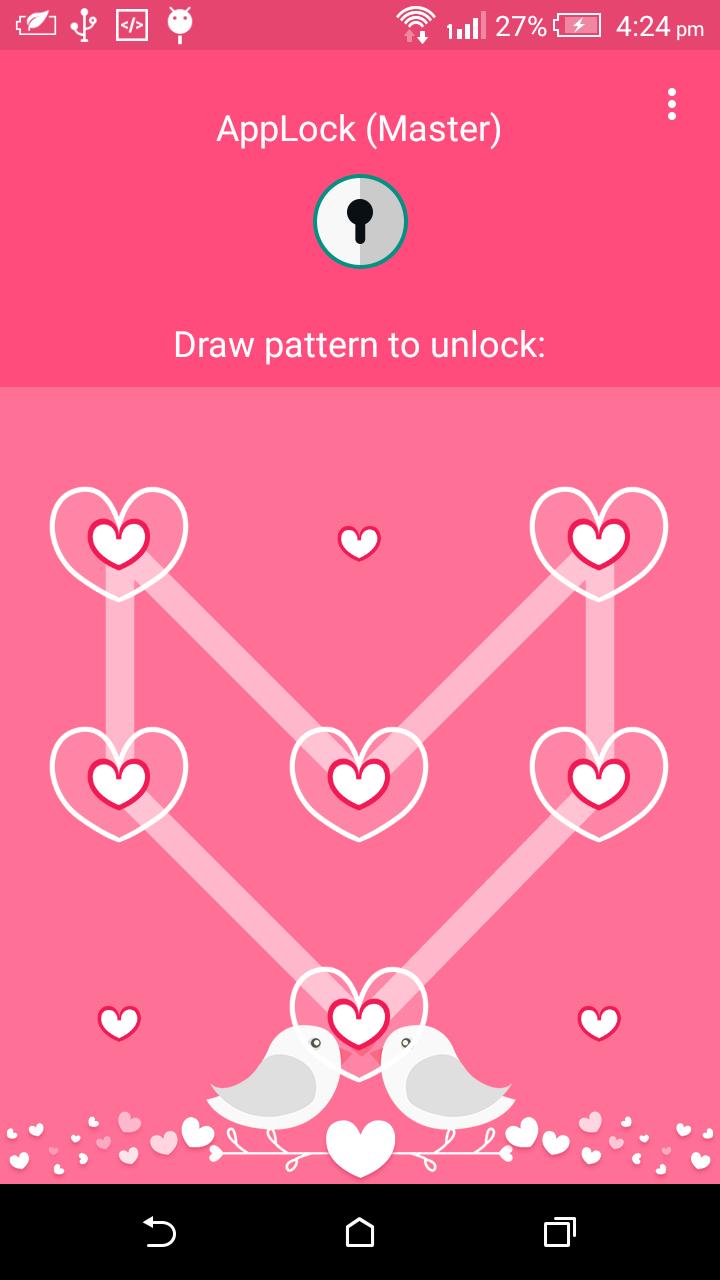Tap the USB connection status icon
This screenshot has height=1280, width=720.
click(x=85, y=22)
